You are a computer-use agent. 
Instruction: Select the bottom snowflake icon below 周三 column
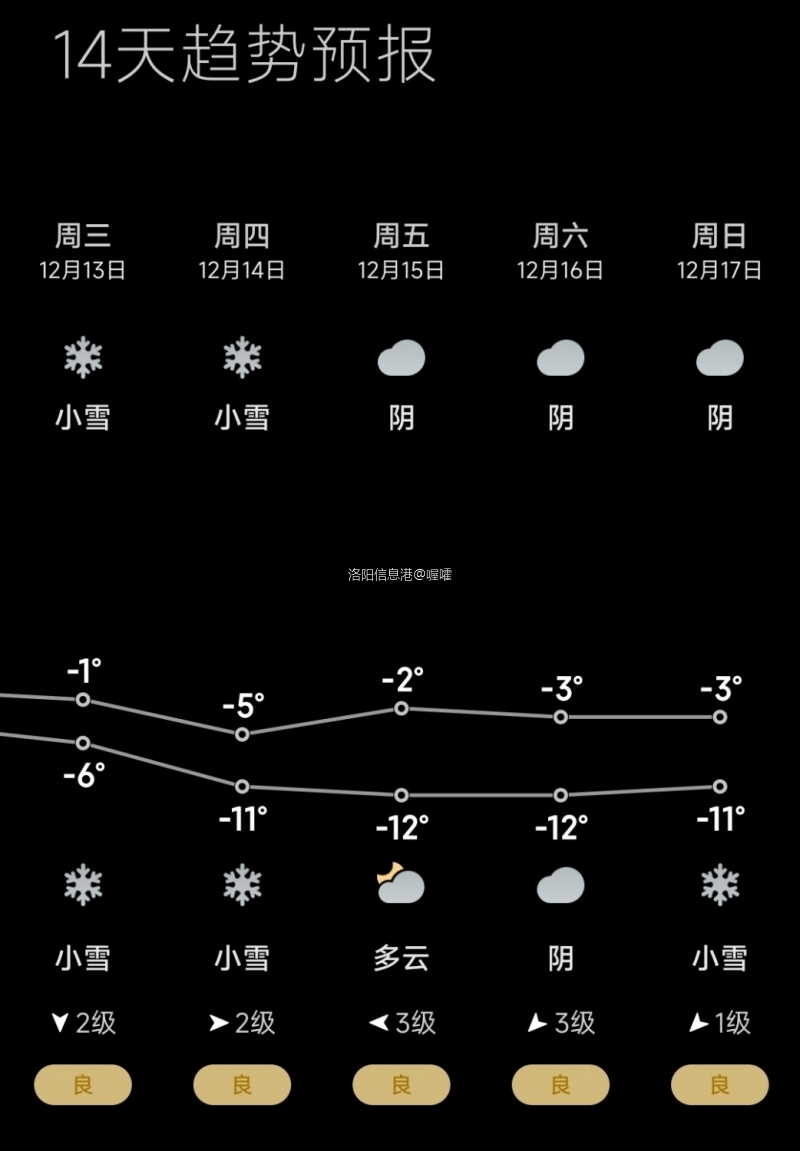(83, 883)
